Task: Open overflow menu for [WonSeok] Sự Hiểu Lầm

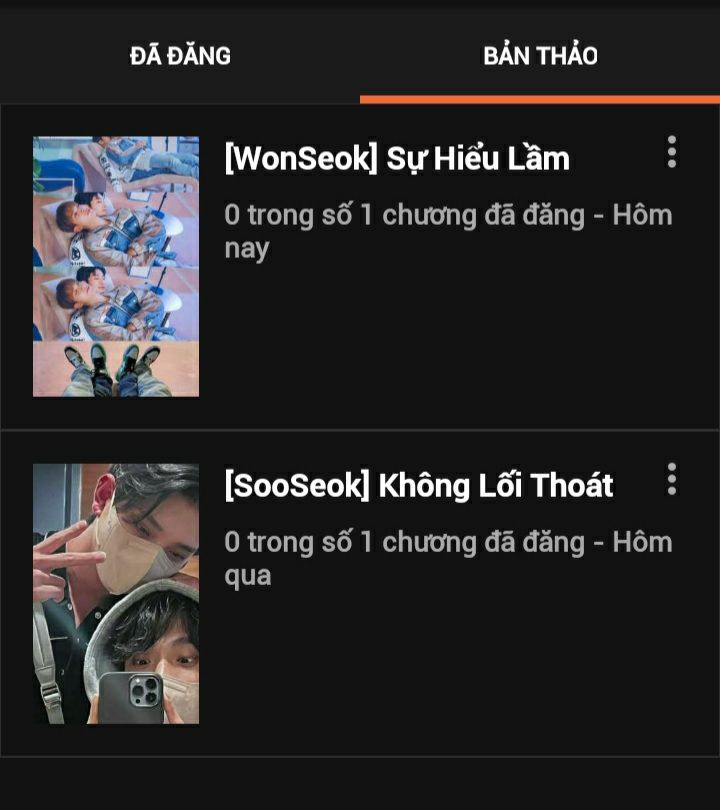Action: [671, 152]
